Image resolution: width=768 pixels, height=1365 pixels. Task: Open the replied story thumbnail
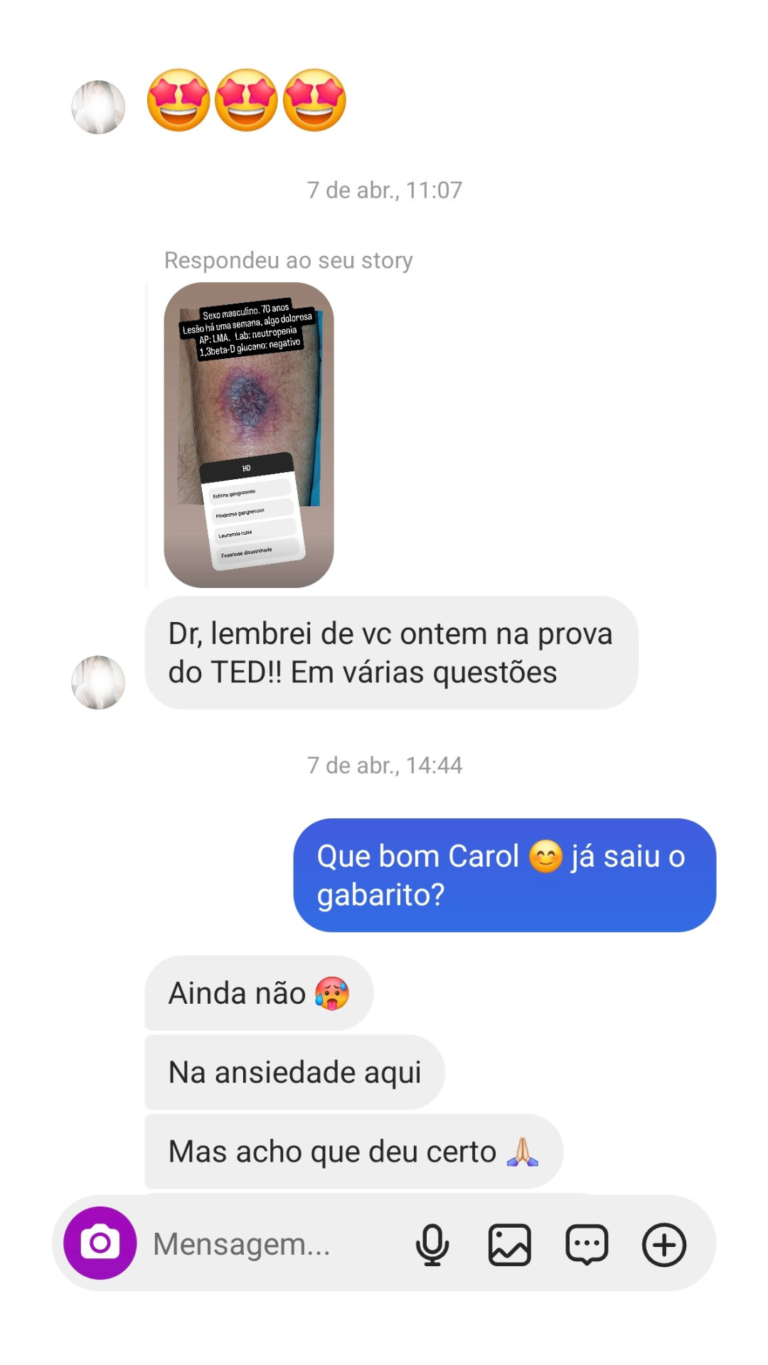(249, 434)
